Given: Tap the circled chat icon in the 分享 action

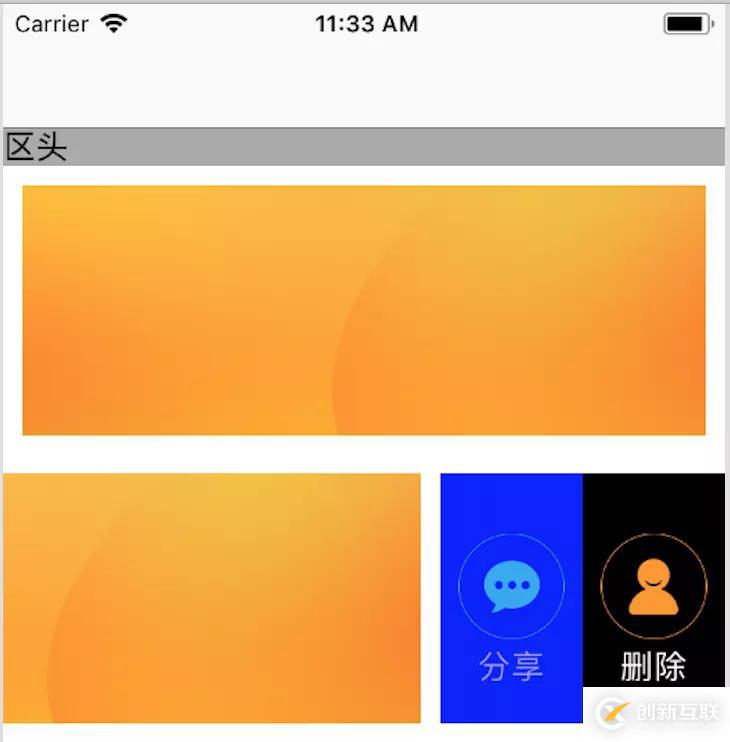Looking at the screenshot, I should (x=511, y=586).
